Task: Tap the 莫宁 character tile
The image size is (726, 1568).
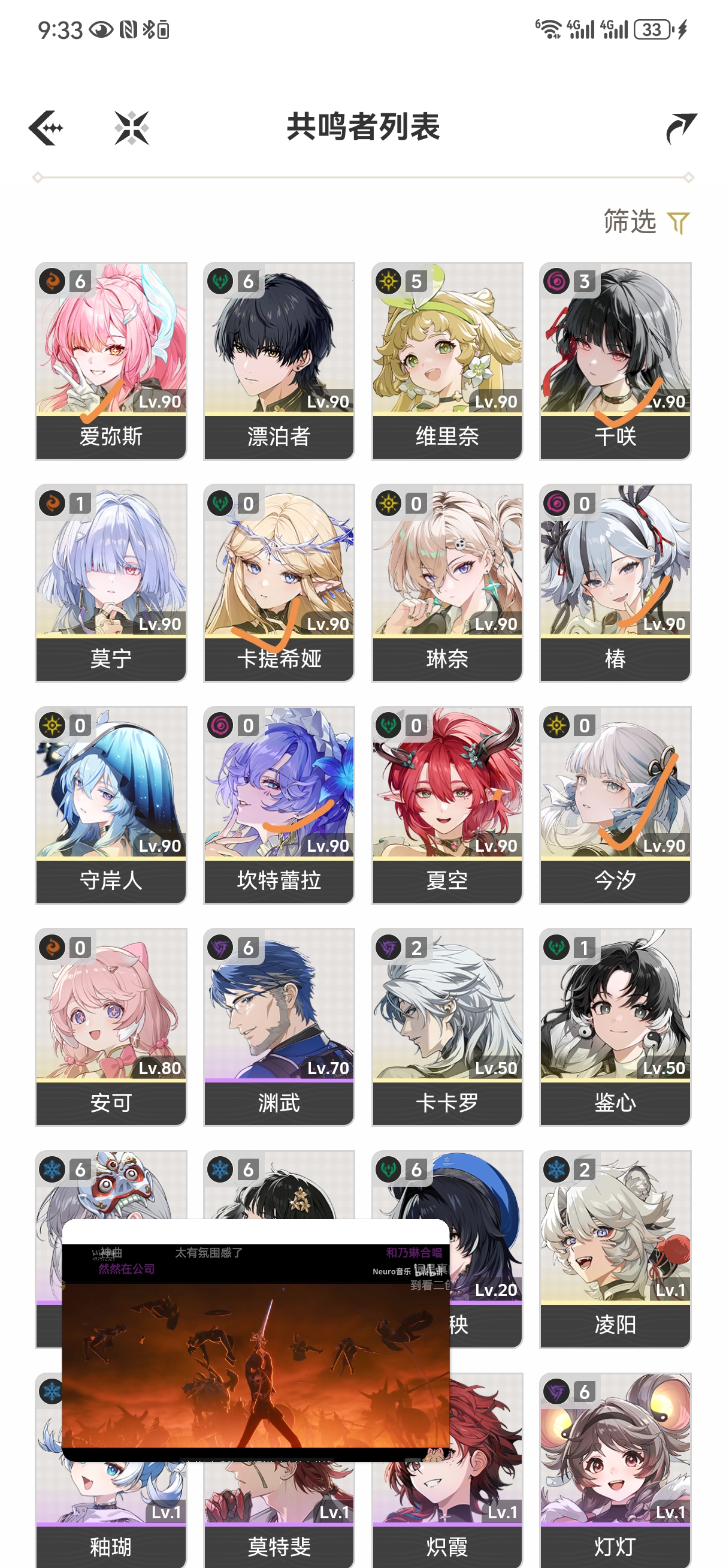Action: (x=111, y=583)
